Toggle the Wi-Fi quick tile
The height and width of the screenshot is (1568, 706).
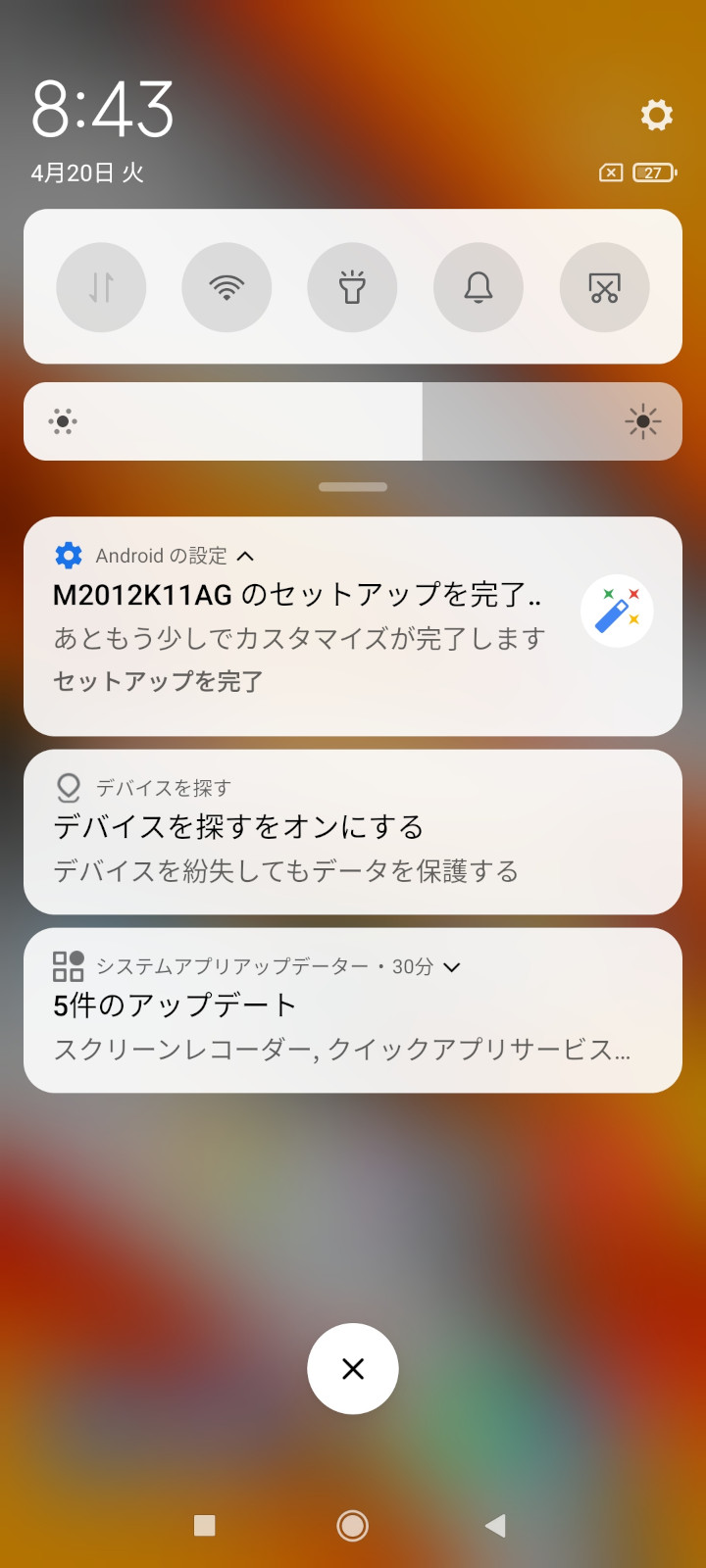click(x=227, y=287)
